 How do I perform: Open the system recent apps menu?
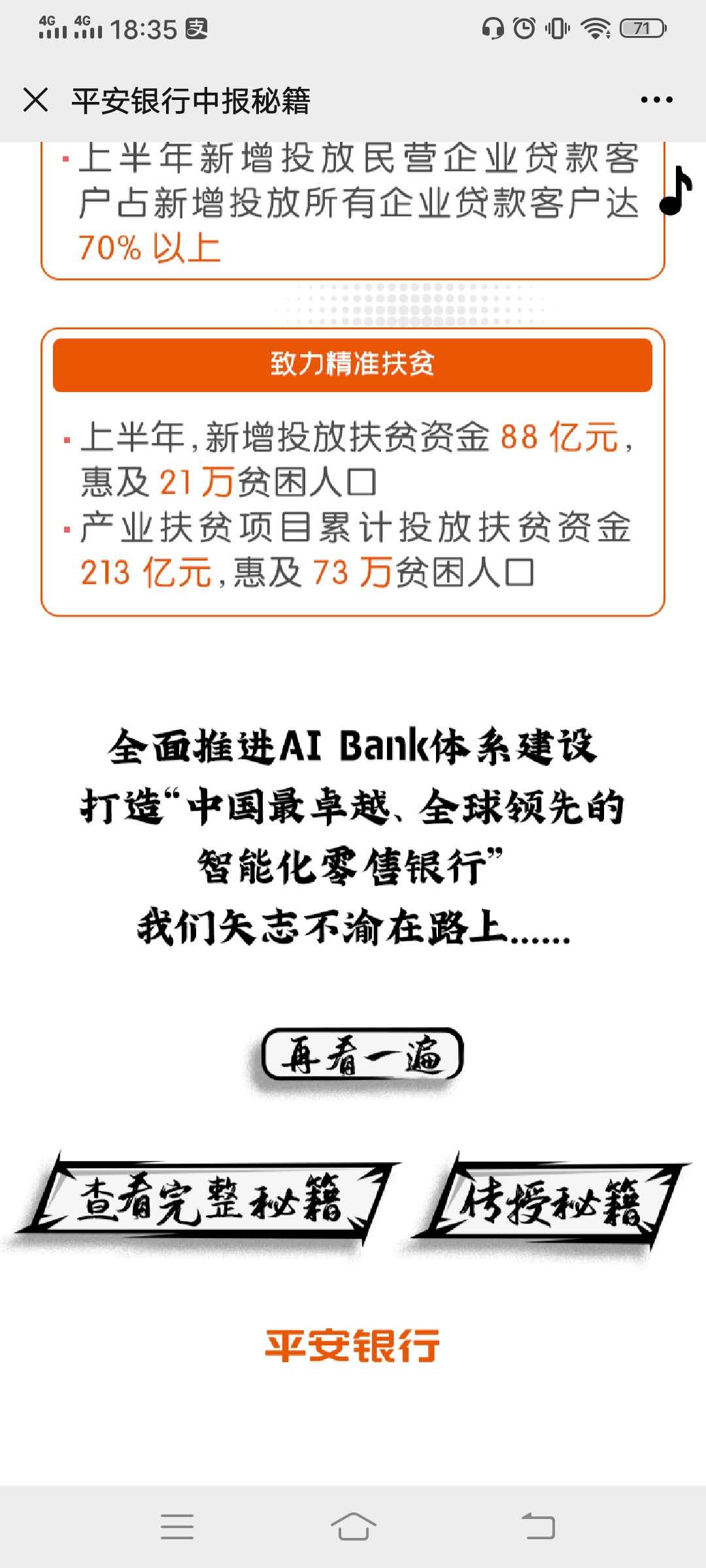click(x=177, y=1526)
